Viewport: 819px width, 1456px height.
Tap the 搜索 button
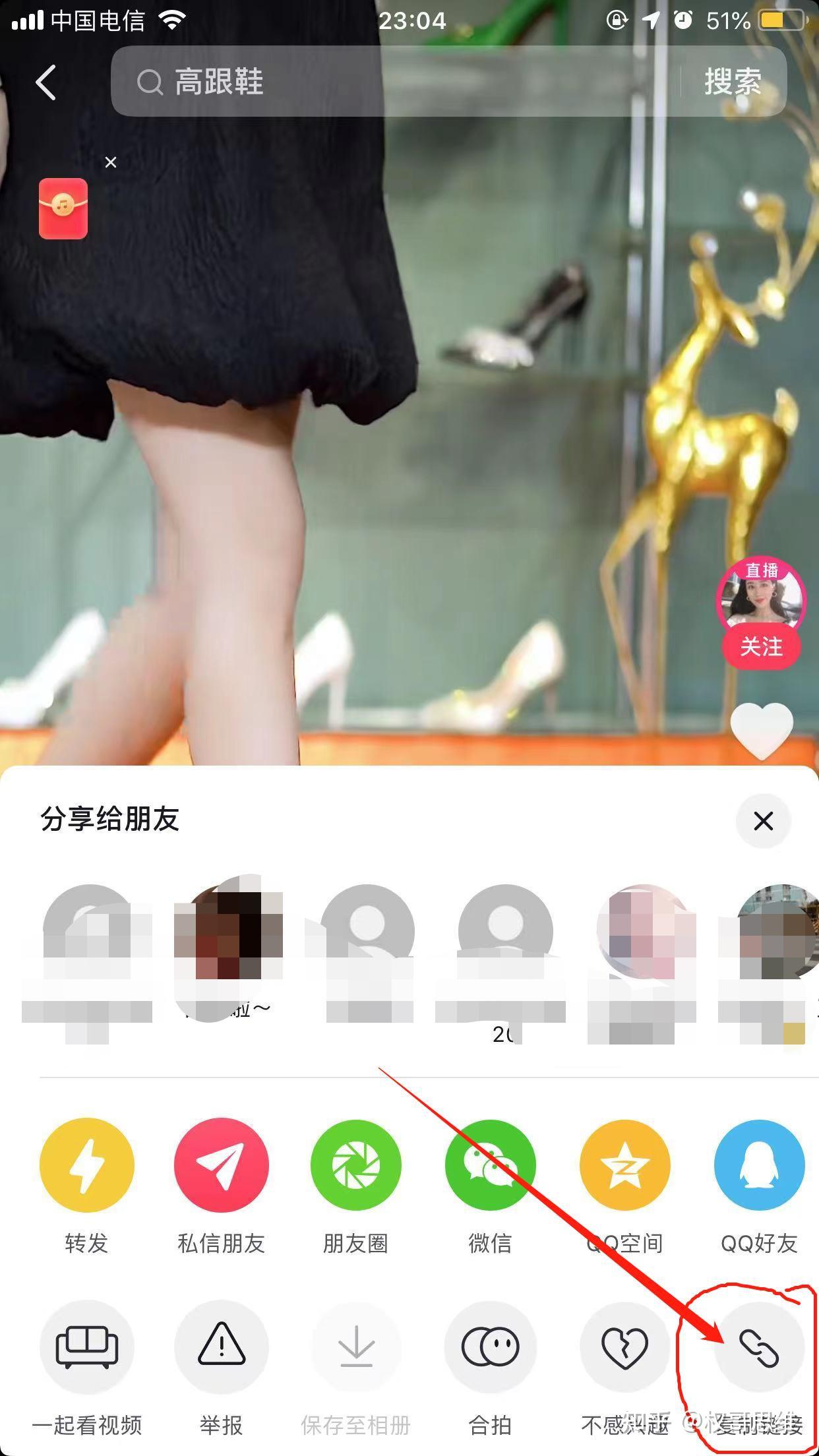[733, 82]
